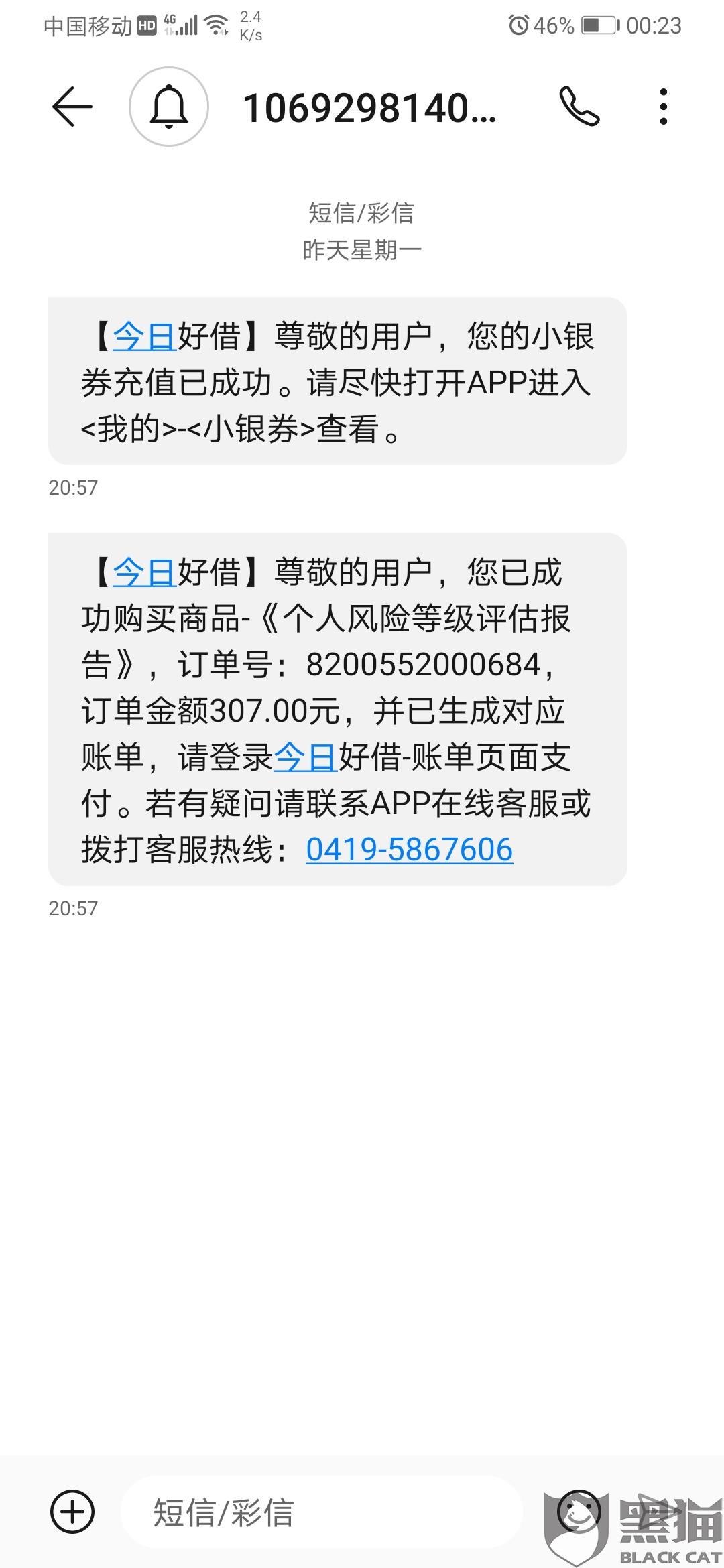This screenshot has width=724, height=1568.
Task: Open the plus attachment button
Action: pyautogui.click(x=72, y=1512)
